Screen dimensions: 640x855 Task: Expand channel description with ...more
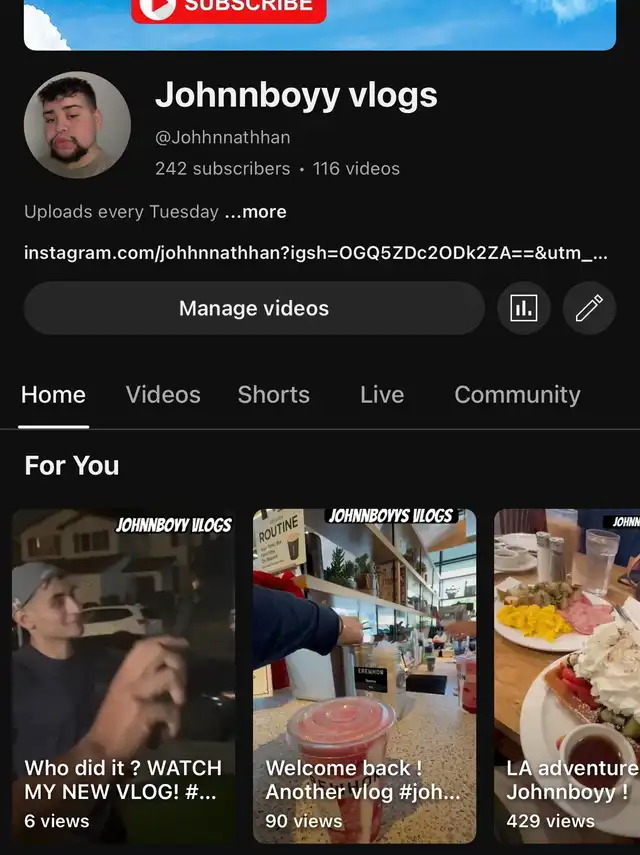[256, 212]
